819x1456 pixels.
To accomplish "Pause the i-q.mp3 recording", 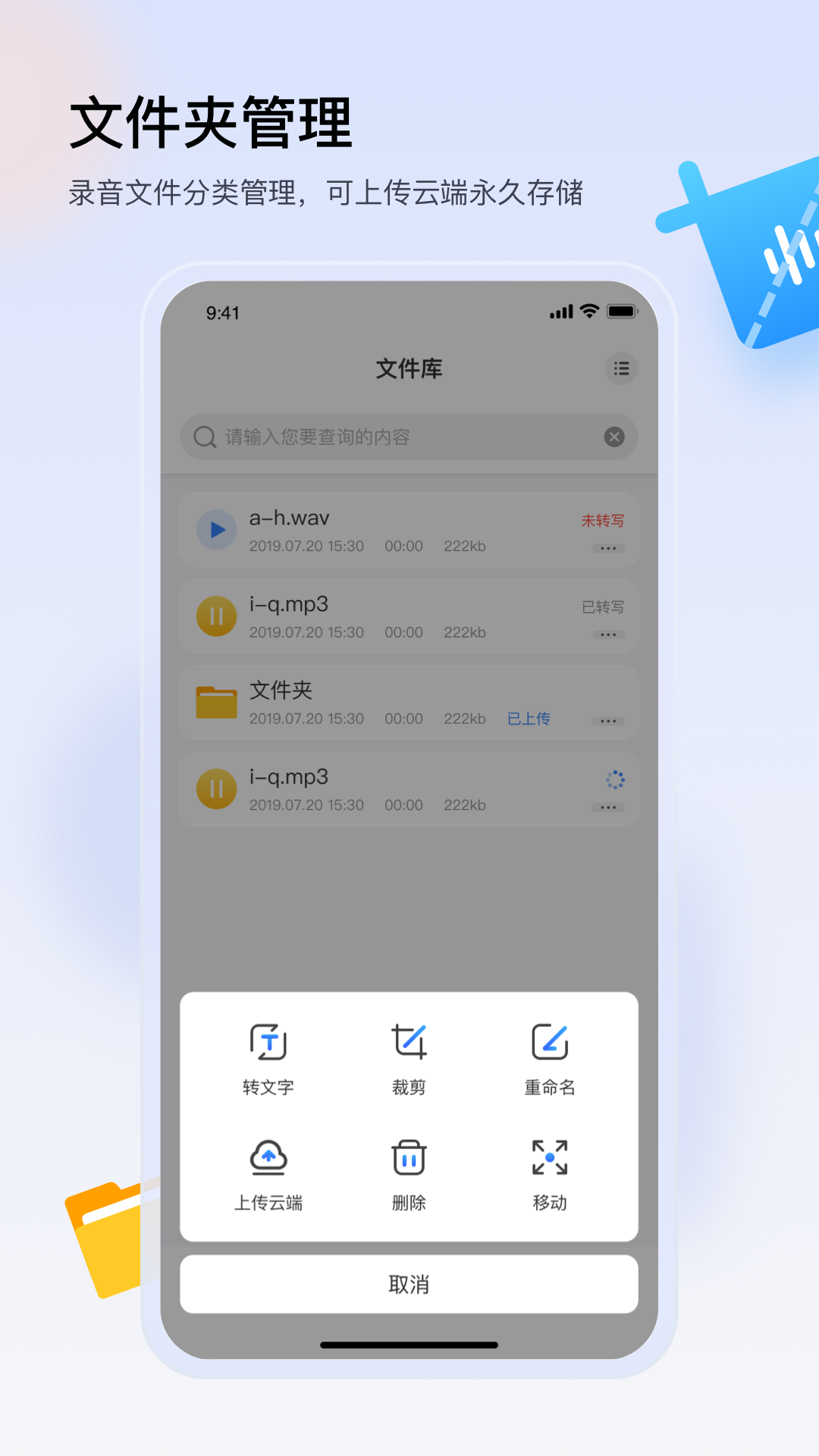I will tap(216, 617).
